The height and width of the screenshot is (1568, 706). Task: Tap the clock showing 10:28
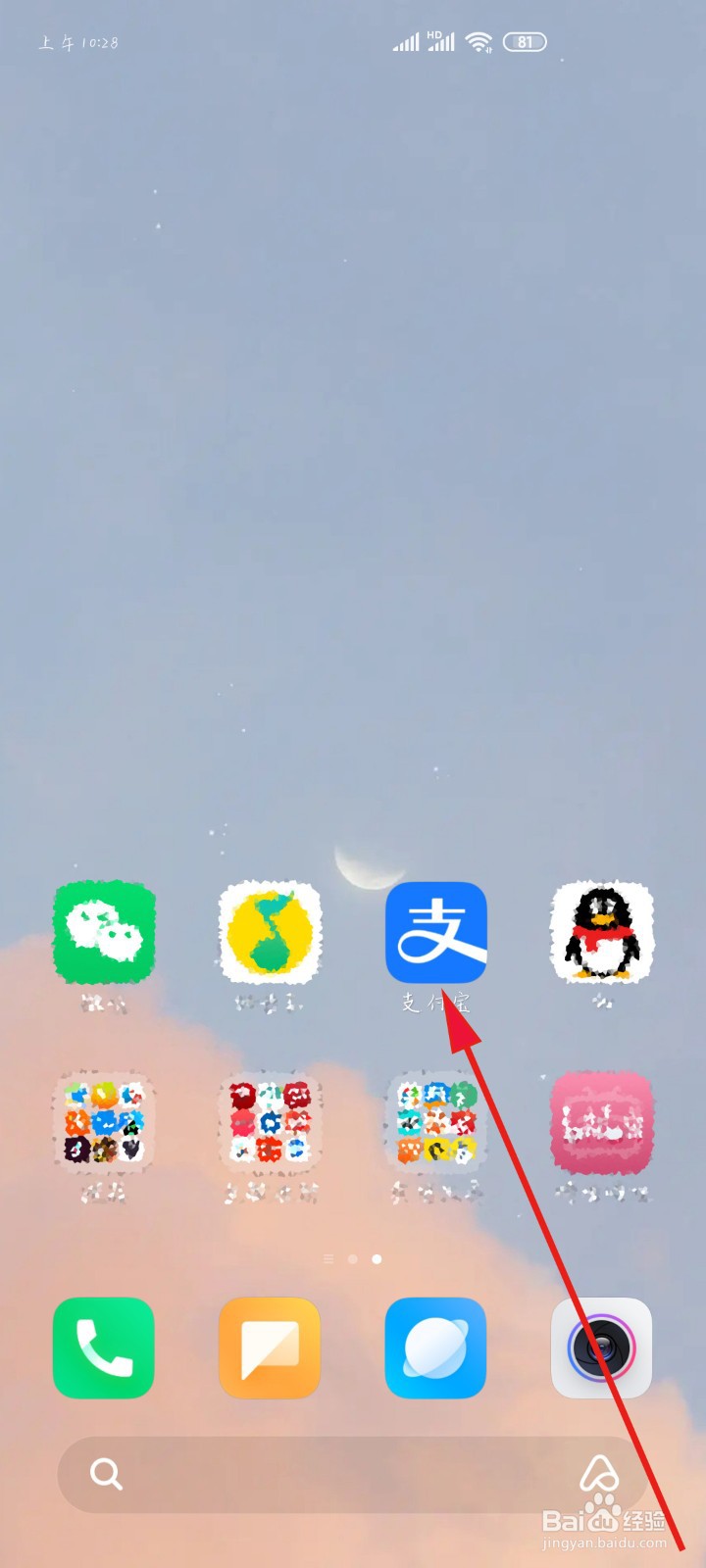(x=78, y=41)
